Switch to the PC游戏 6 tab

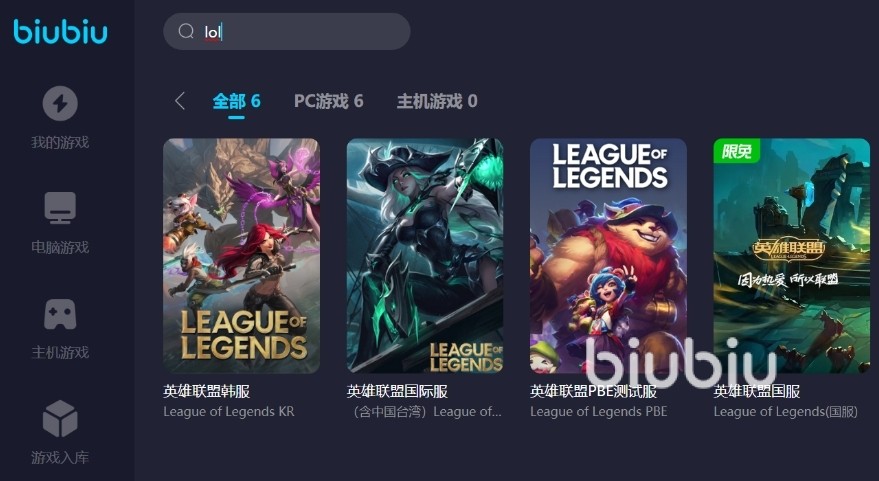click(328, 101)
